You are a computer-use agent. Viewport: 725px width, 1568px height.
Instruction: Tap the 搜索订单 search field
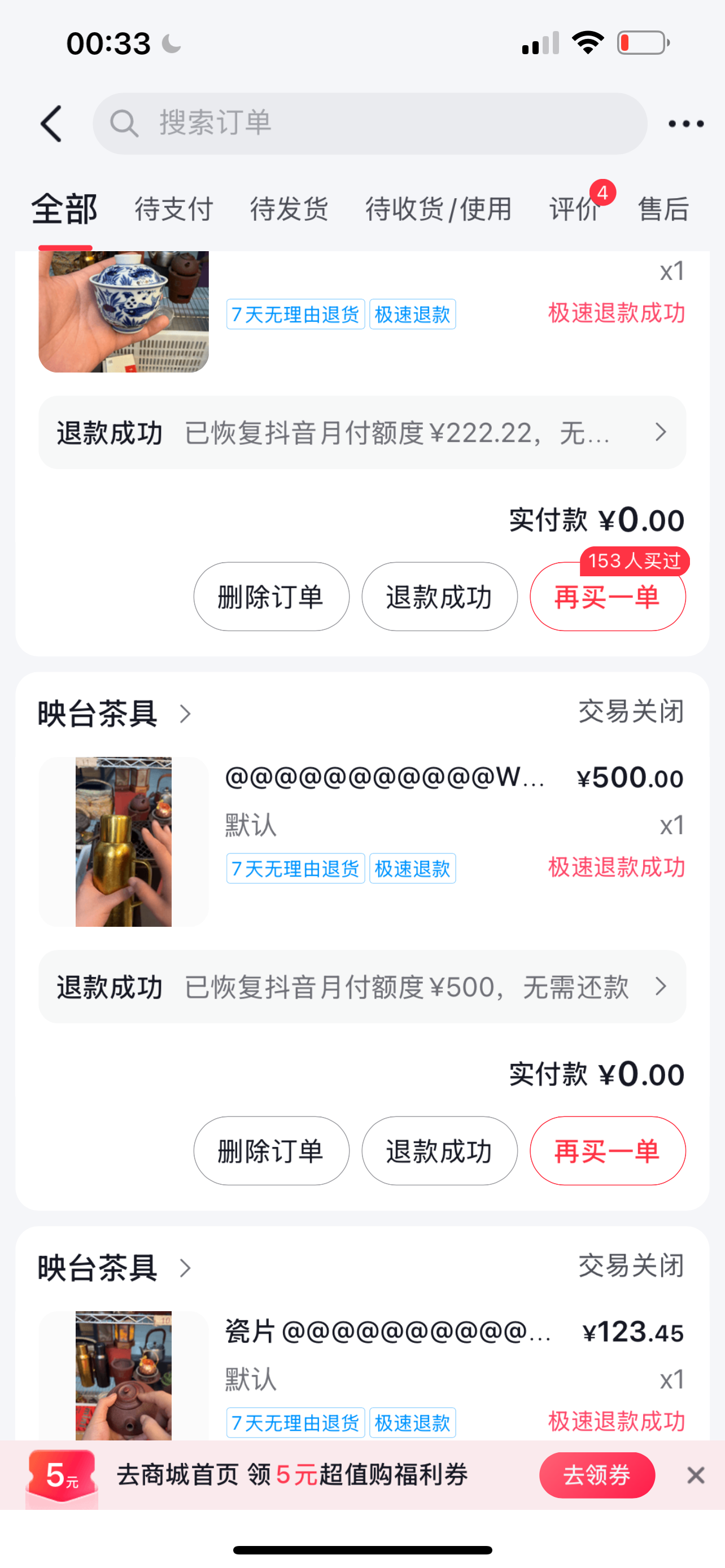[x=369, y=124]
